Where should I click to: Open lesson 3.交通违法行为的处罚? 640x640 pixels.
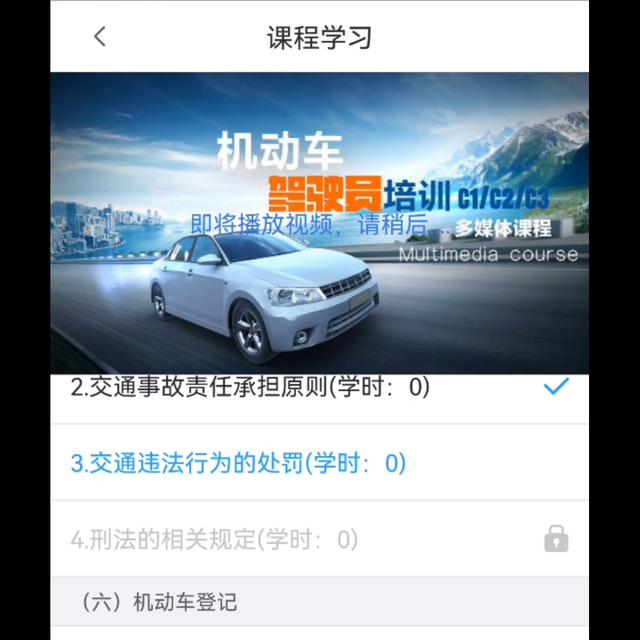[x=238, y=463]
